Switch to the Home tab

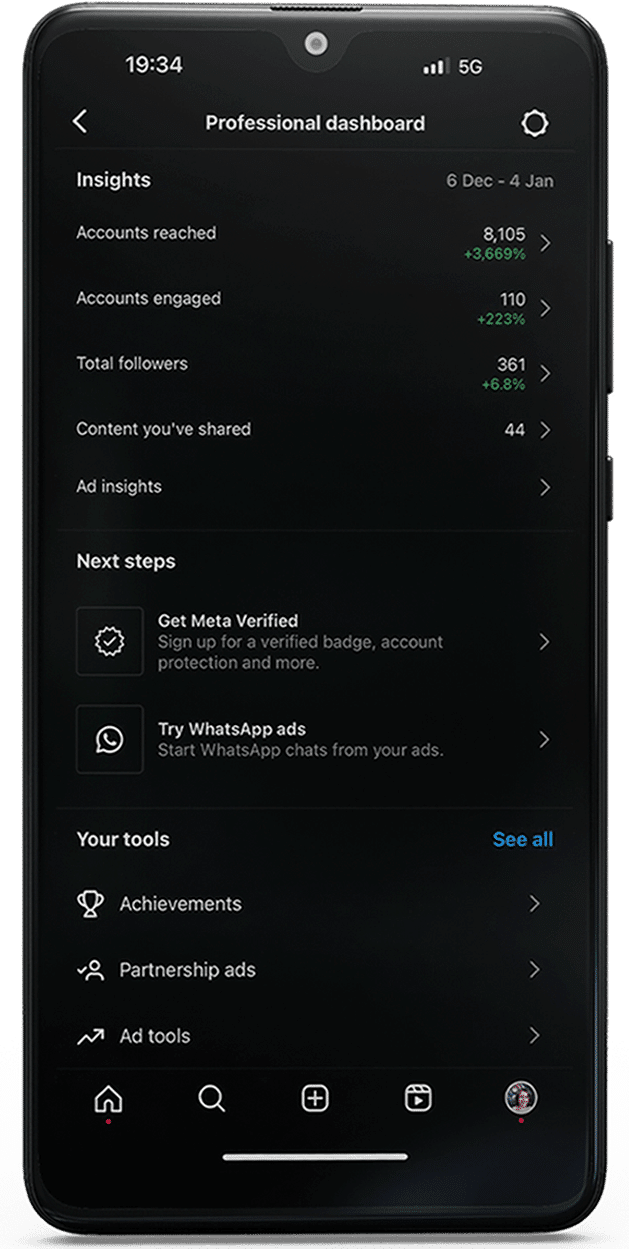(x=108, y=1099)
